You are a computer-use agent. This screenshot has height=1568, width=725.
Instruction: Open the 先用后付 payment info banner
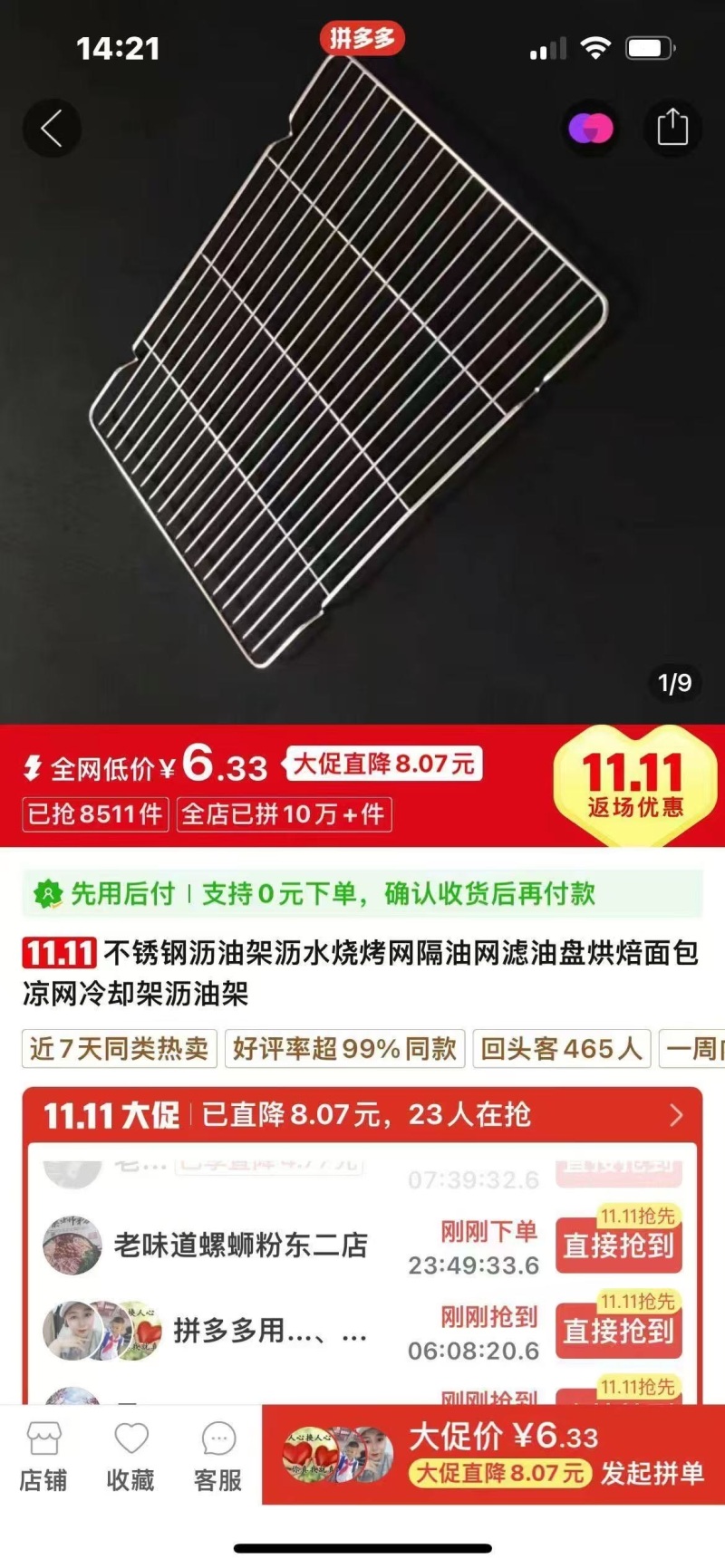[362, 894]
